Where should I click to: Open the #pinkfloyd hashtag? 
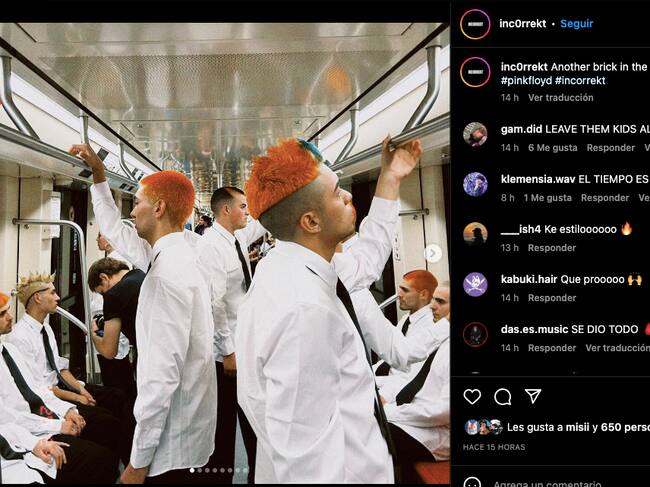coord(527,82)
